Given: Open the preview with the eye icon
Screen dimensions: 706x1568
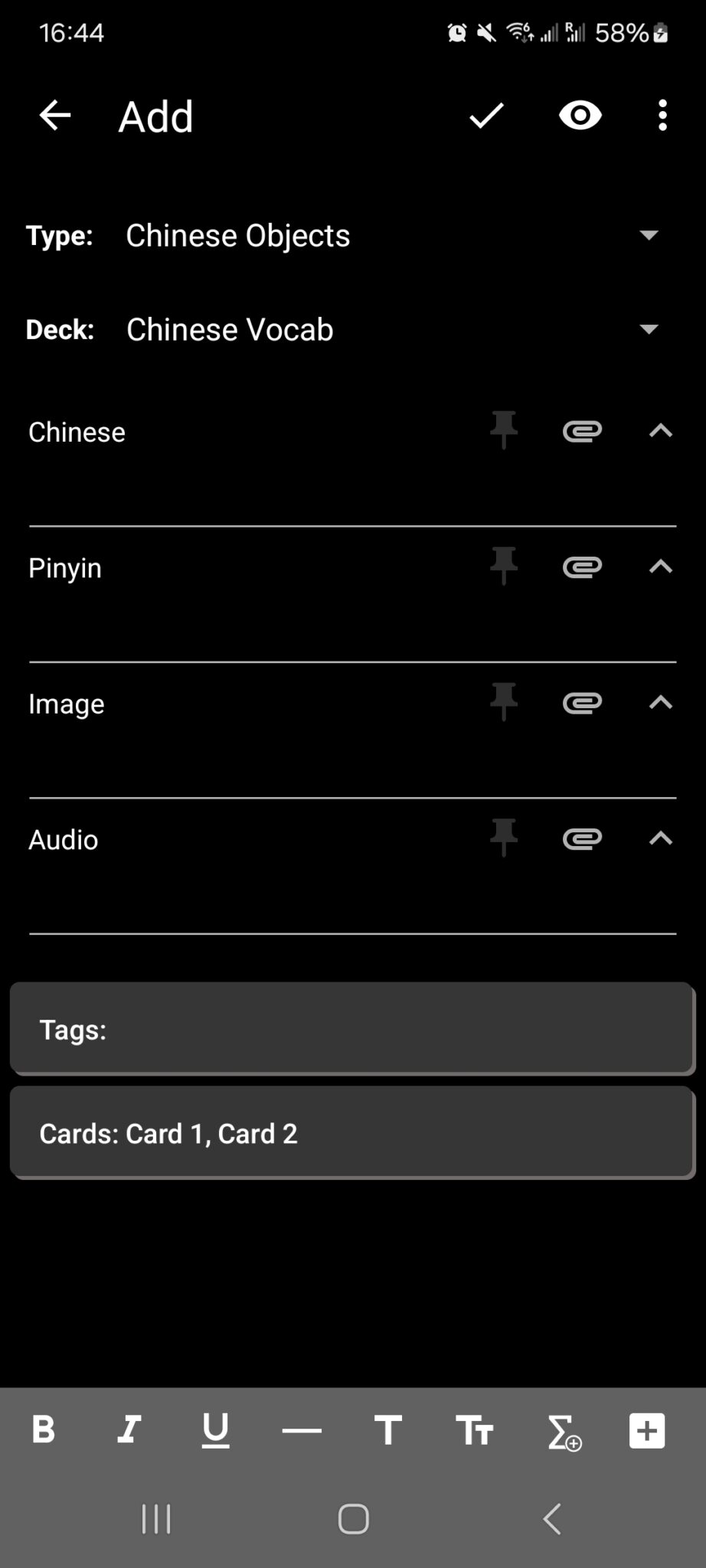Looking at the screenshot, I should click(x=580, y=116).
